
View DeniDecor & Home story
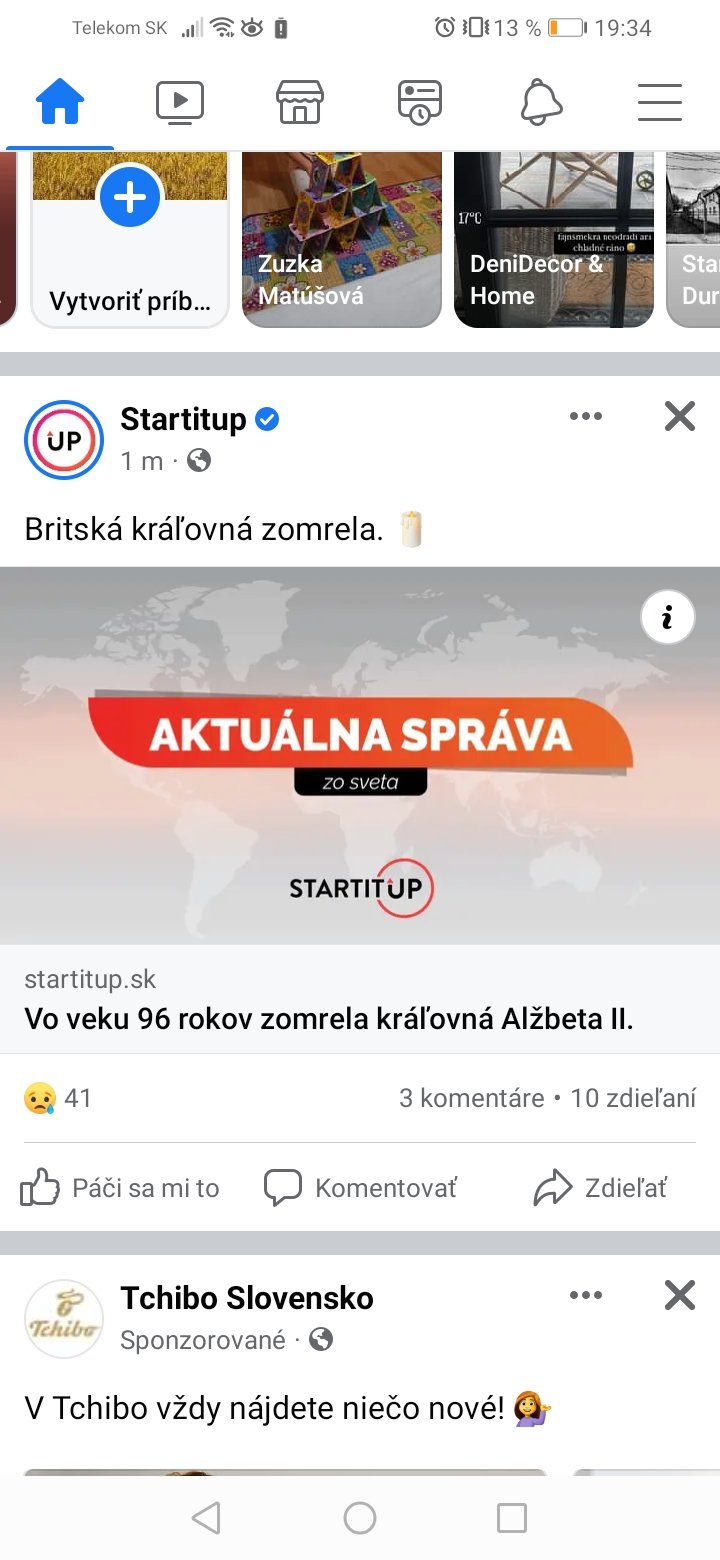[x=553, y=238]
